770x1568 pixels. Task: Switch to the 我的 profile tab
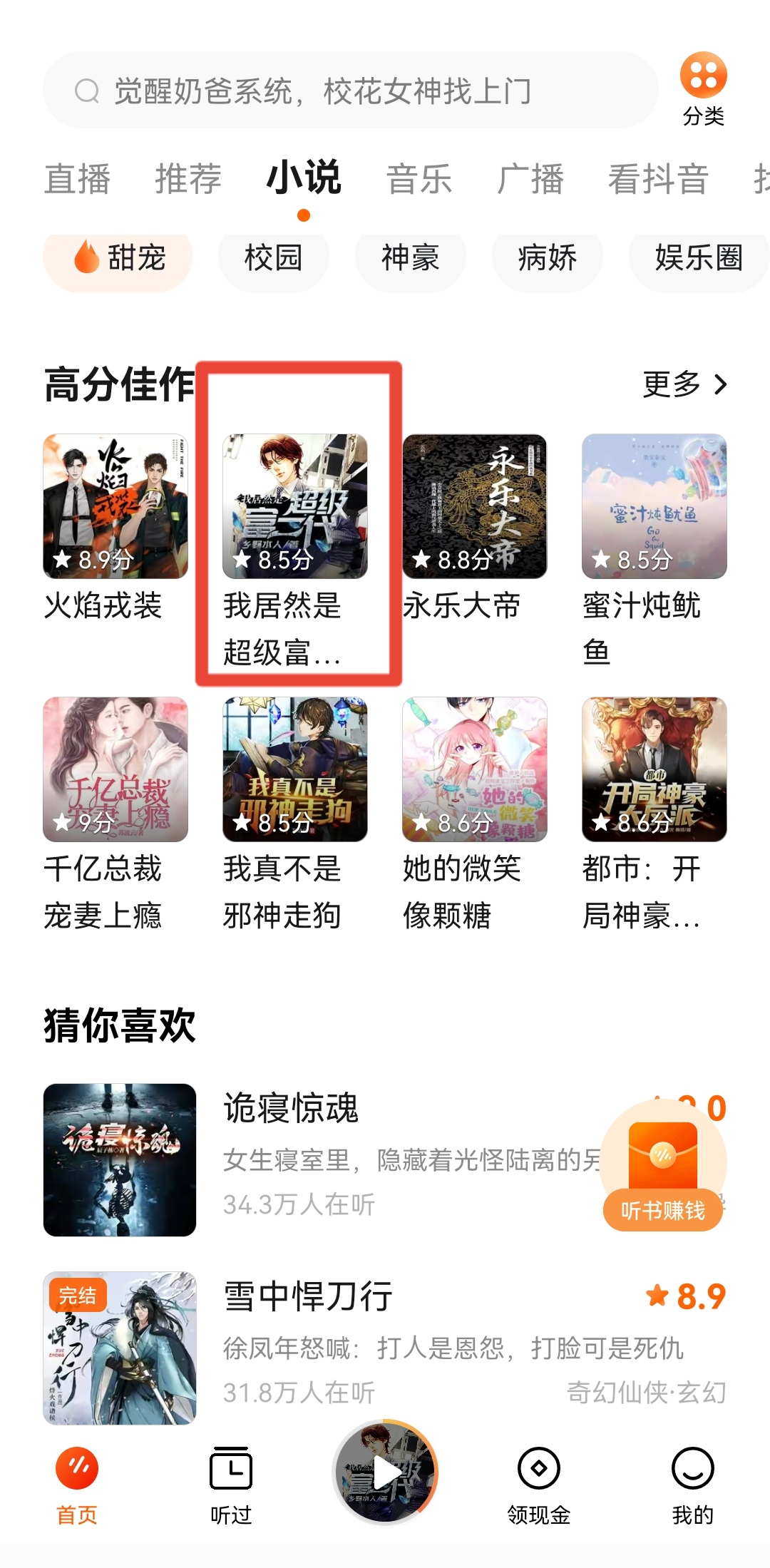point(692,1483)
